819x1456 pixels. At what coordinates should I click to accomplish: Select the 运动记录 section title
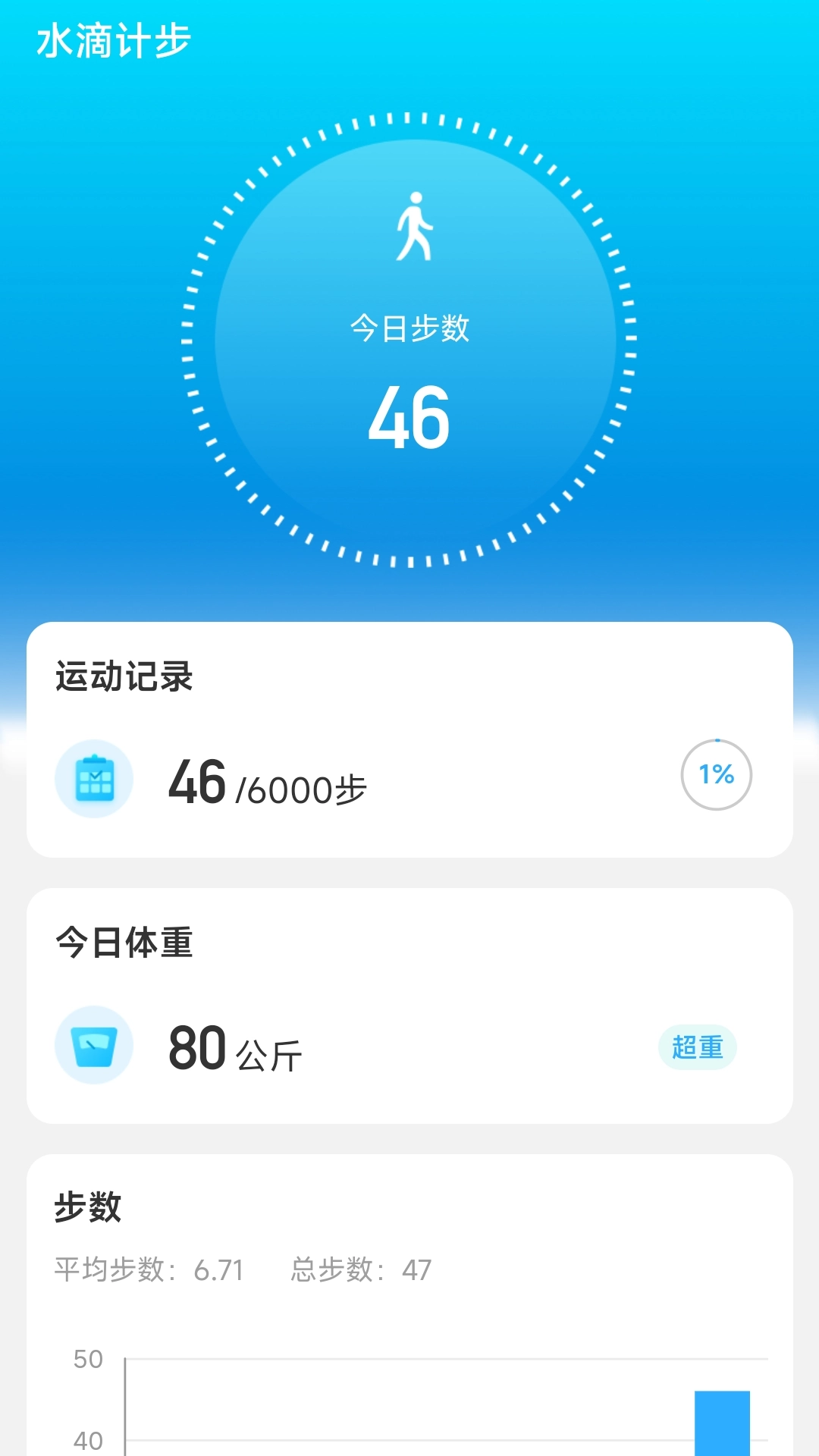[x=121, y=680]
